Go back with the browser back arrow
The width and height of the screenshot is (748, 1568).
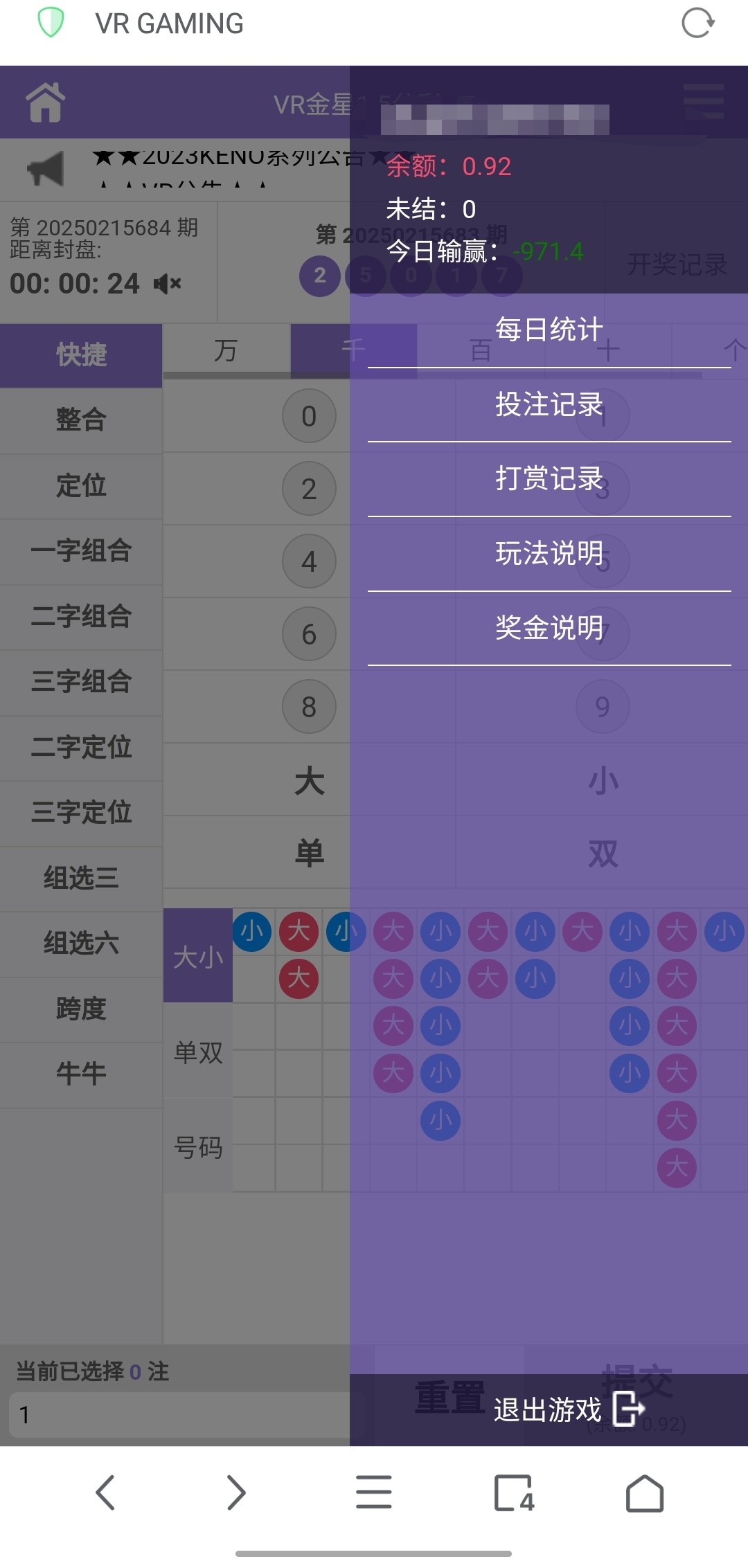tap(105, 1493)
